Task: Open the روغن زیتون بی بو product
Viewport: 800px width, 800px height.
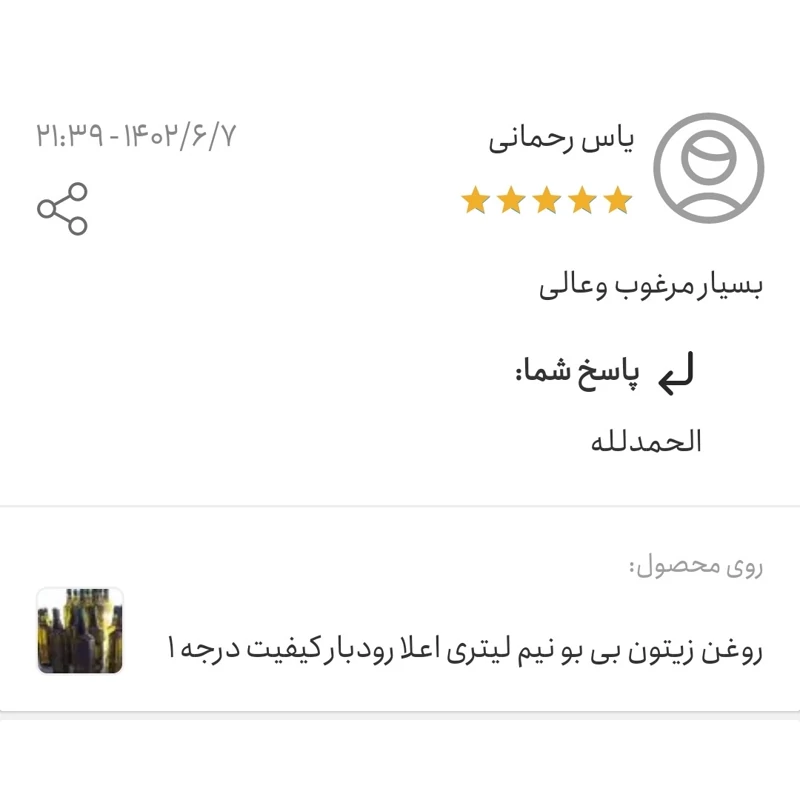Action: pos(463,651)
